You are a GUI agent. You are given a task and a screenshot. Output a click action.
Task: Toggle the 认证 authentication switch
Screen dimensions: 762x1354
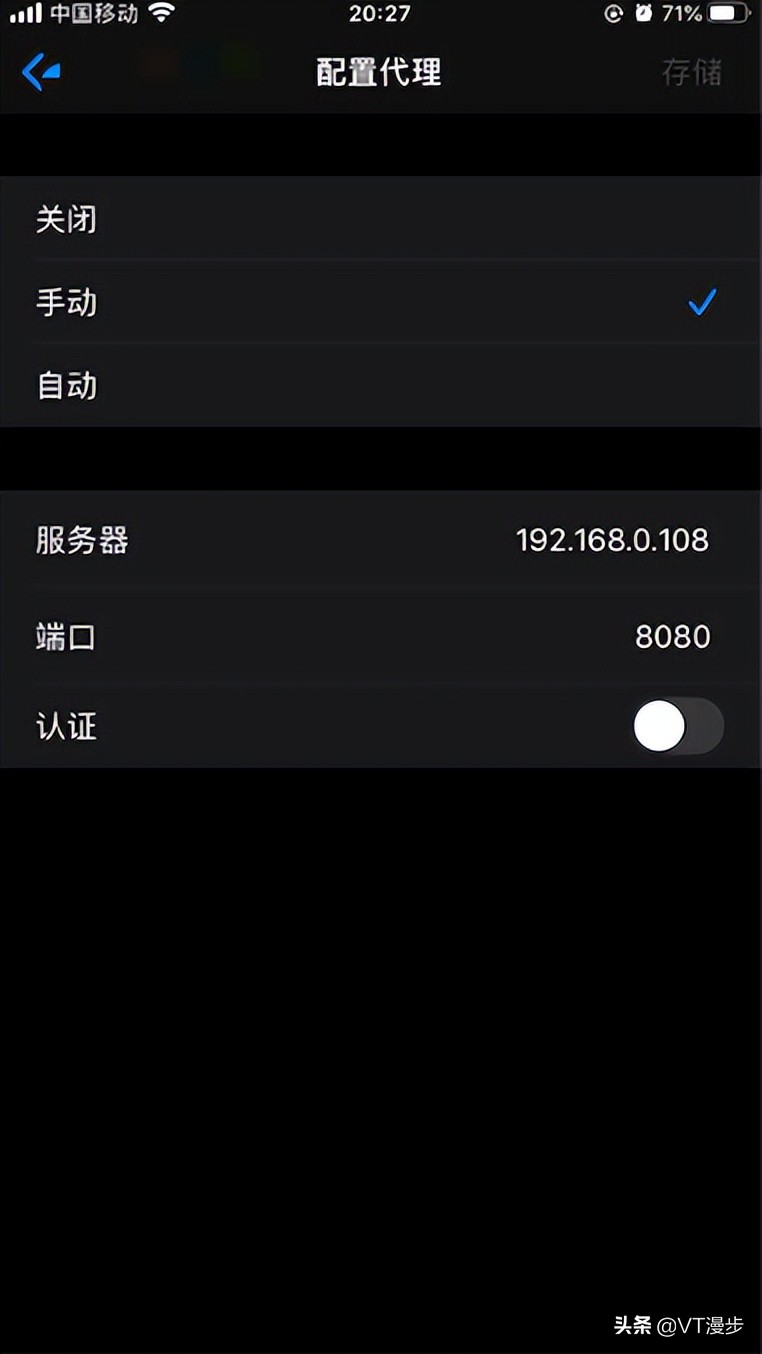677,726
